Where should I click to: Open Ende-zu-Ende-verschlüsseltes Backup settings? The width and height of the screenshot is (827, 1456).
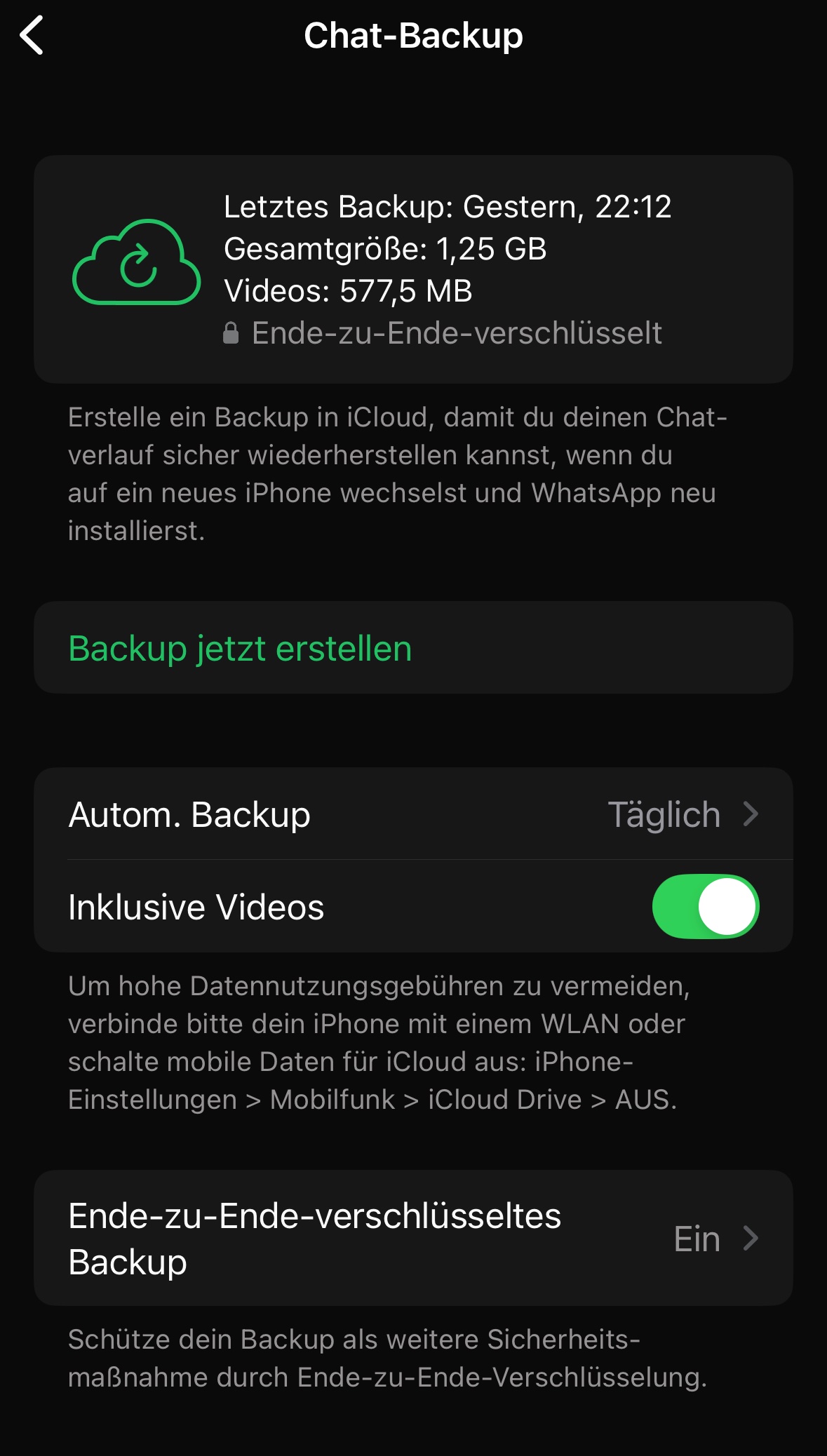413,1238
